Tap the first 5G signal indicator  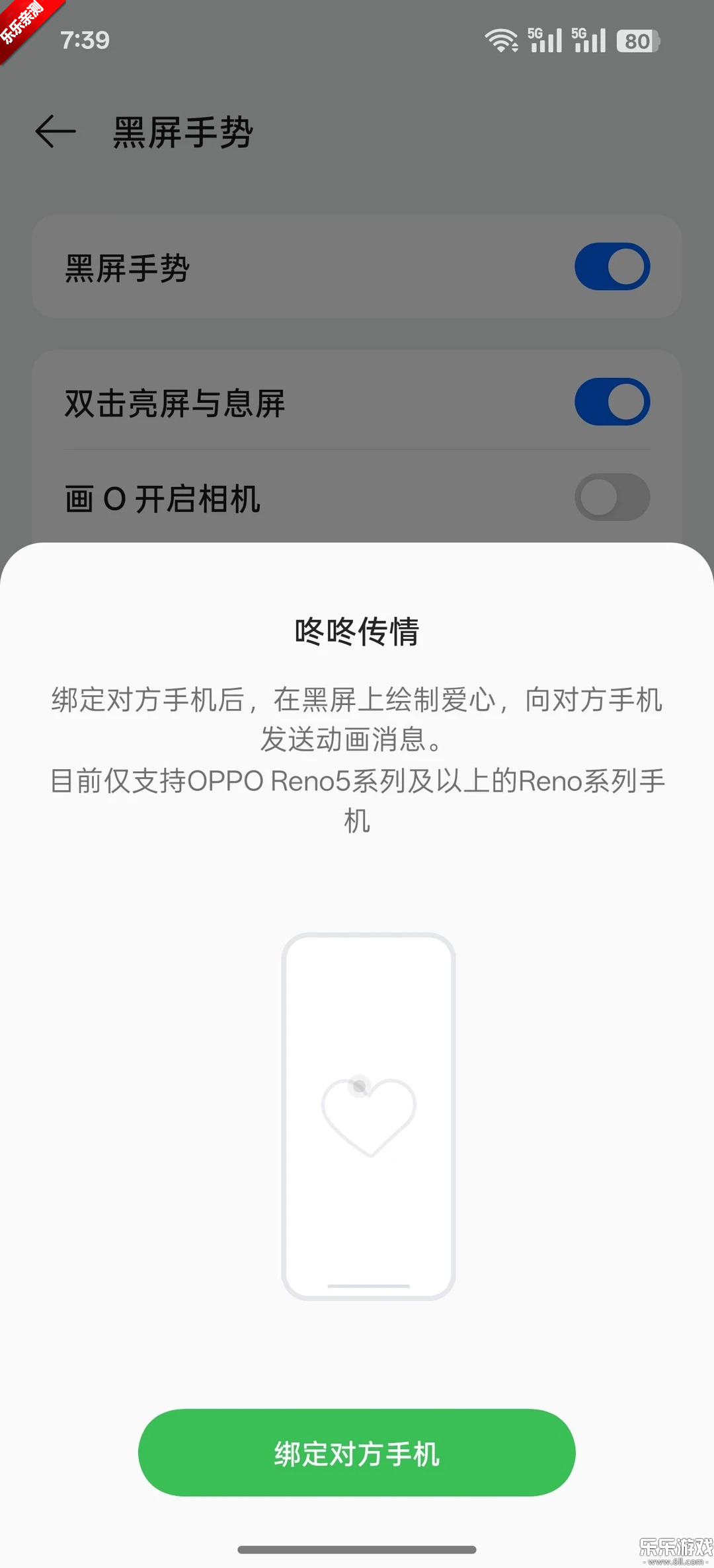pyautogui.click(x=543, y=41)
